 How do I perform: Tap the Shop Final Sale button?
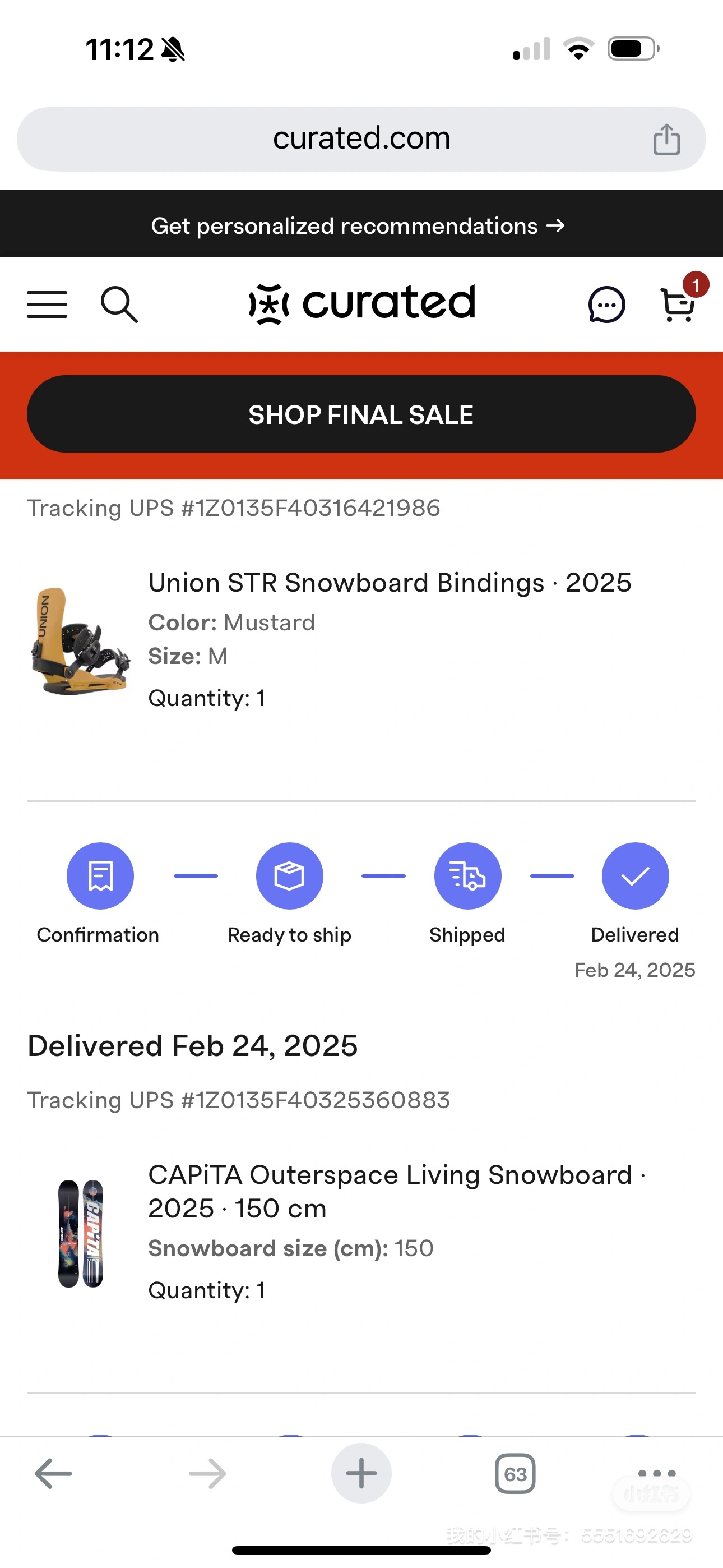361,414
